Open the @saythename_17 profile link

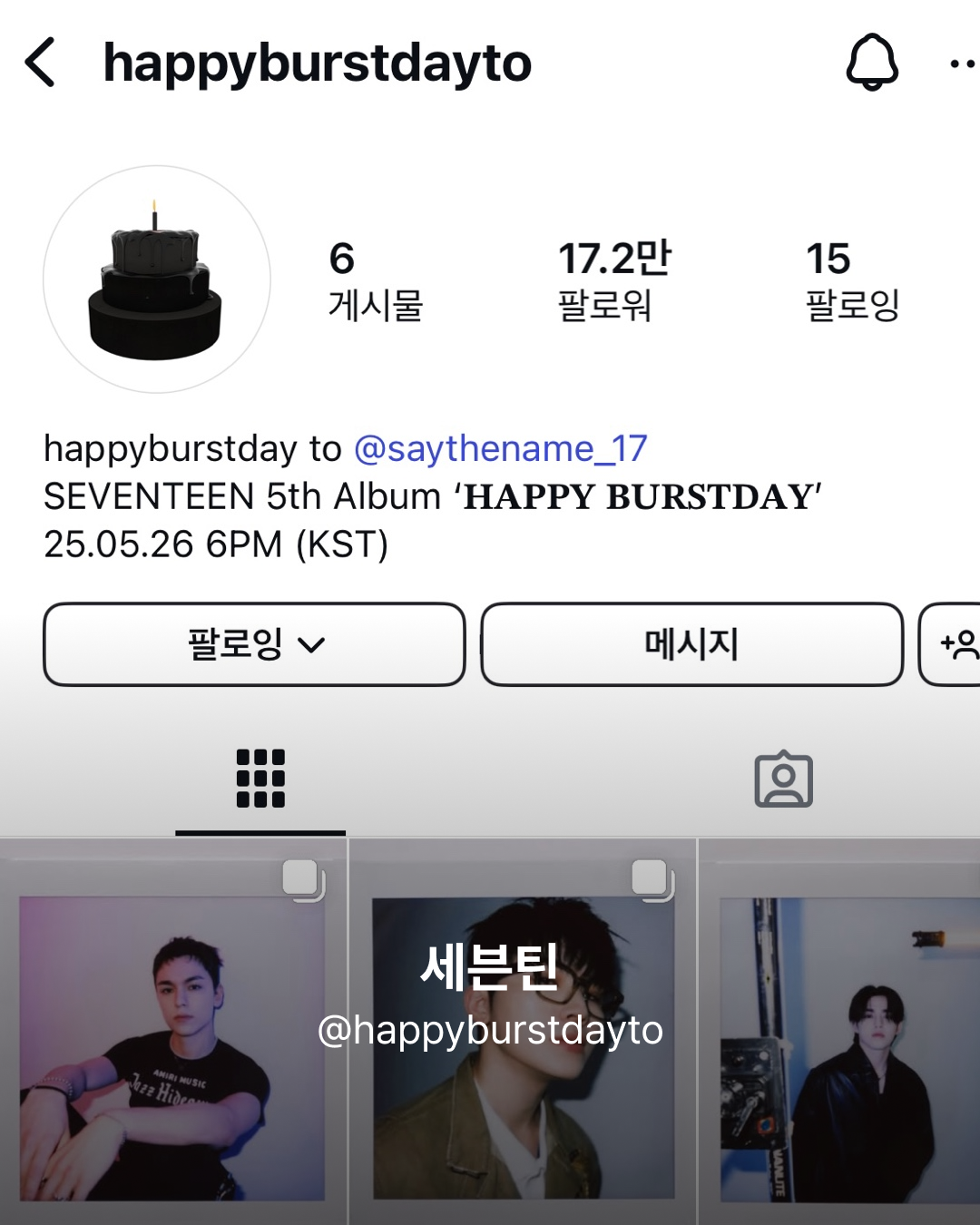click(x=500, y=448)
